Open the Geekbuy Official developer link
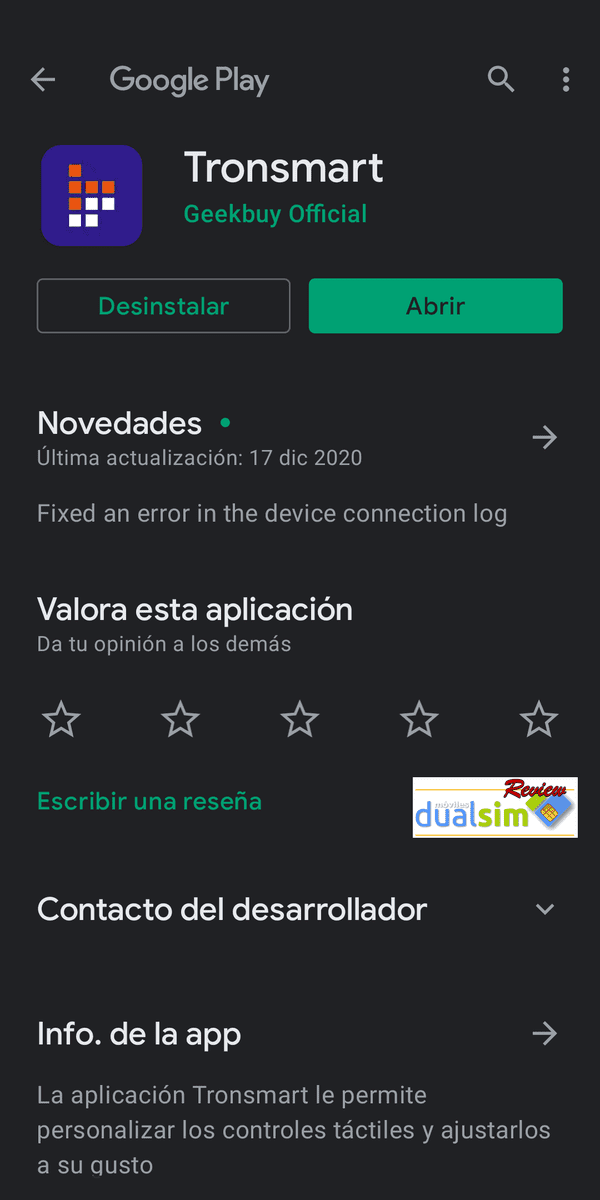Image resolution: width=600 pixels, height=1200 pixels. 275,214
